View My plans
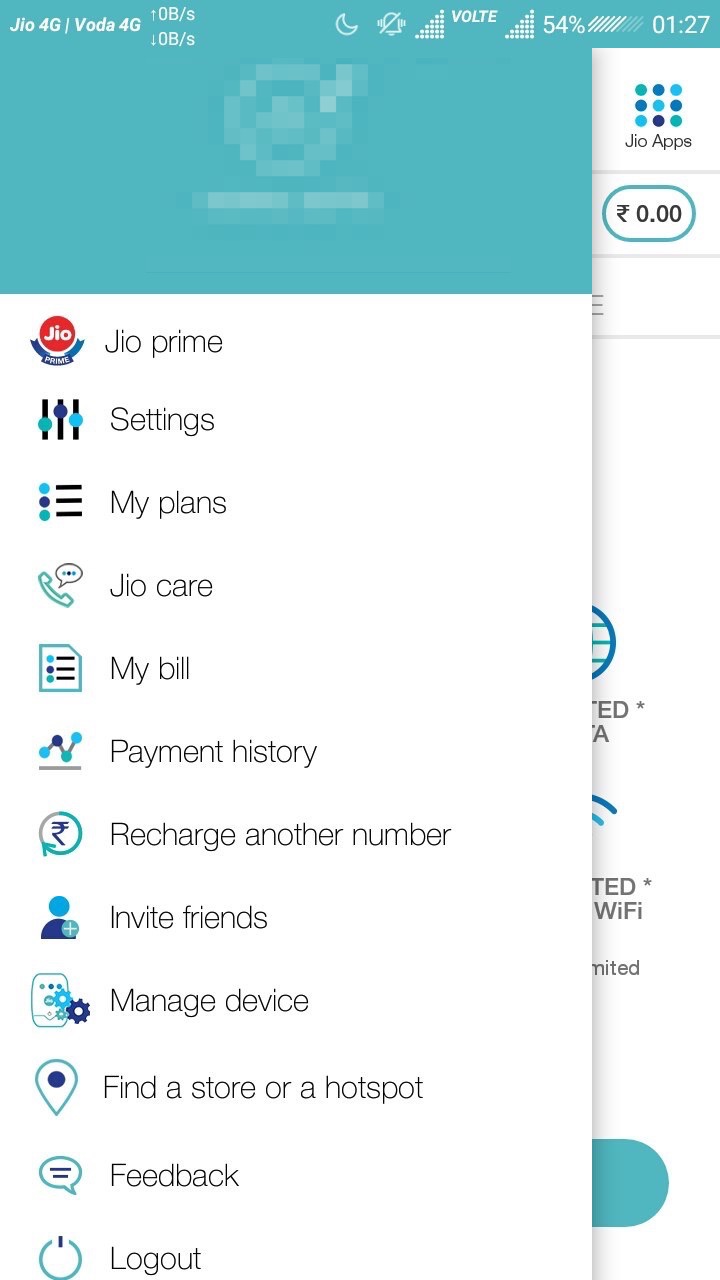The width and height of the screenshot is (720, 1280). [168, 502]
